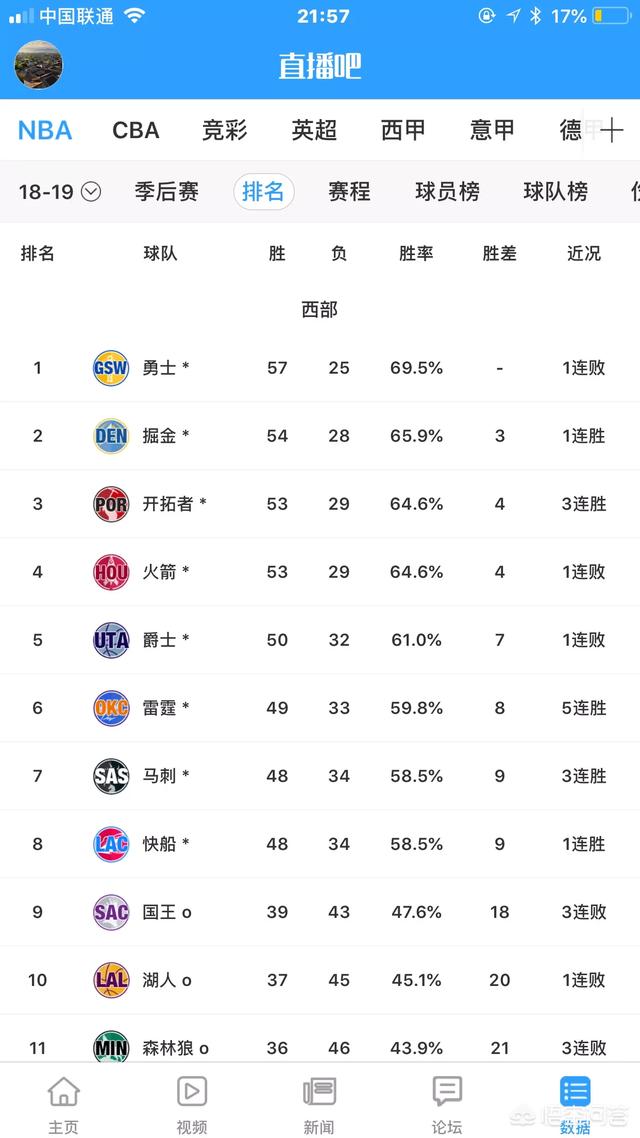
Task: Expand the 18-19 season dropdown
Action: (x=60, y=192)
